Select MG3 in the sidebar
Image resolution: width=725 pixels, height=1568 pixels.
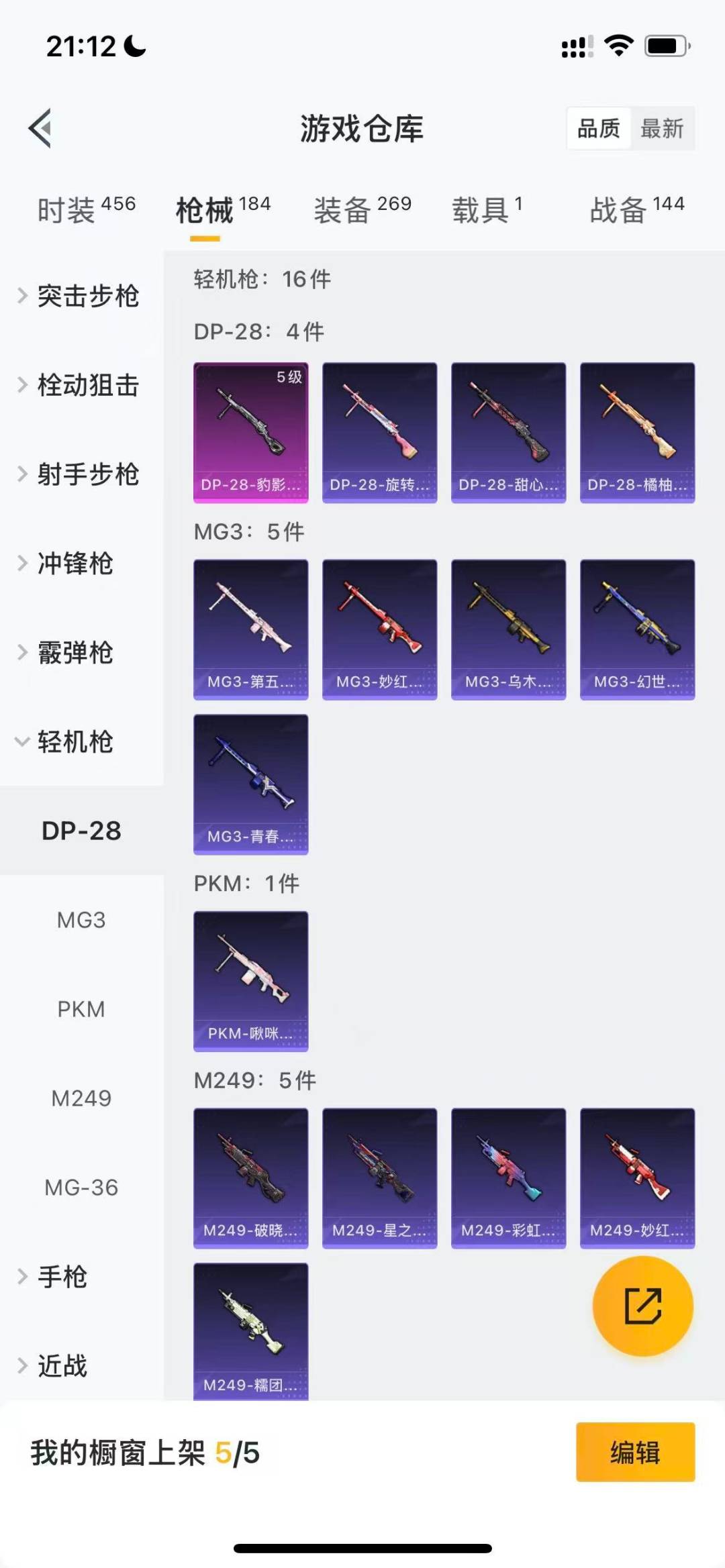[x=81, y=920]
